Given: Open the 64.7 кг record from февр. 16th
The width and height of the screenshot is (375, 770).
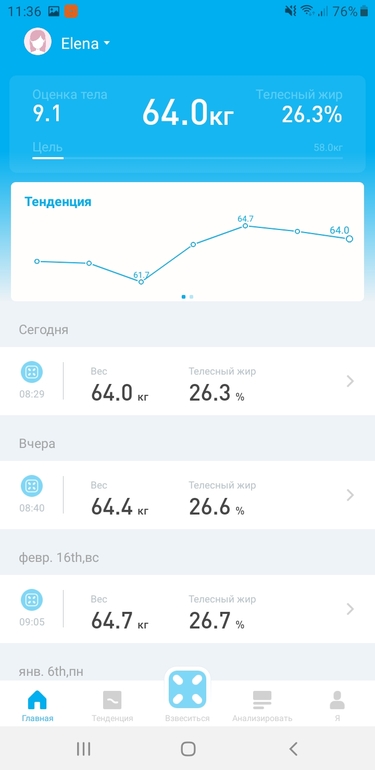Looking at the screenshot, I should [x=188, y=609].
